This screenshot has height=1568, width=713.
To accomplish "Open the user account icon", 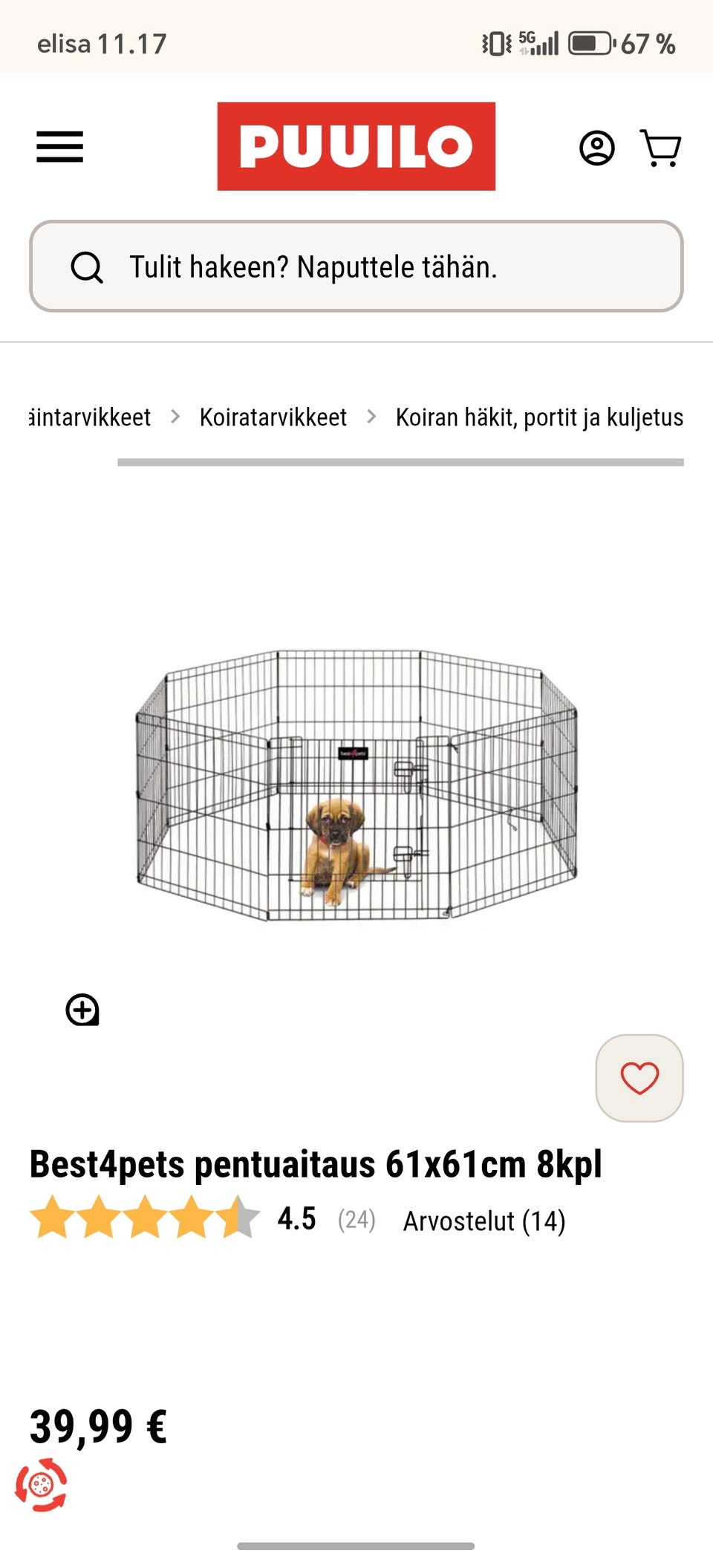I will (x=596, y=148).
